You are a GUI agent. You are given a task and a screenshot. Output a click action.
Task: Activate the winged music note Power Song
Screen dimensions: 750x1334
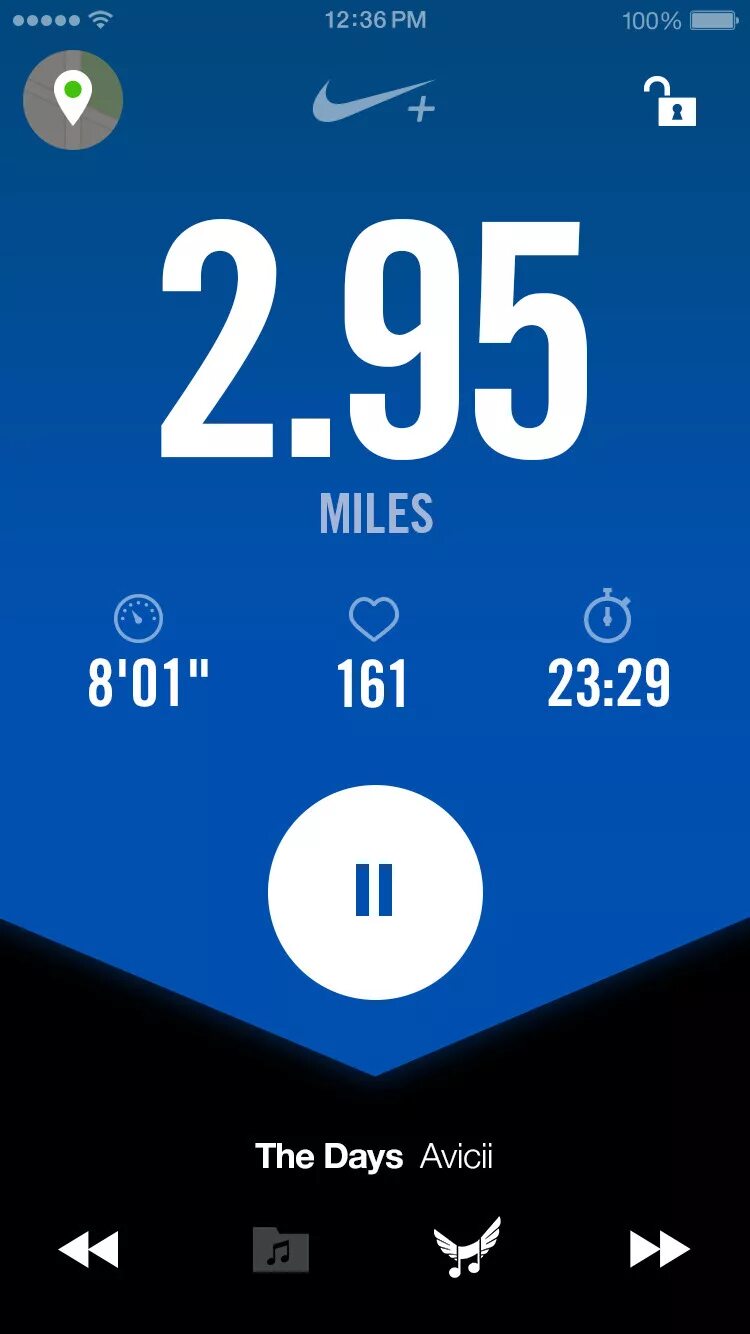click(467, 1248)
